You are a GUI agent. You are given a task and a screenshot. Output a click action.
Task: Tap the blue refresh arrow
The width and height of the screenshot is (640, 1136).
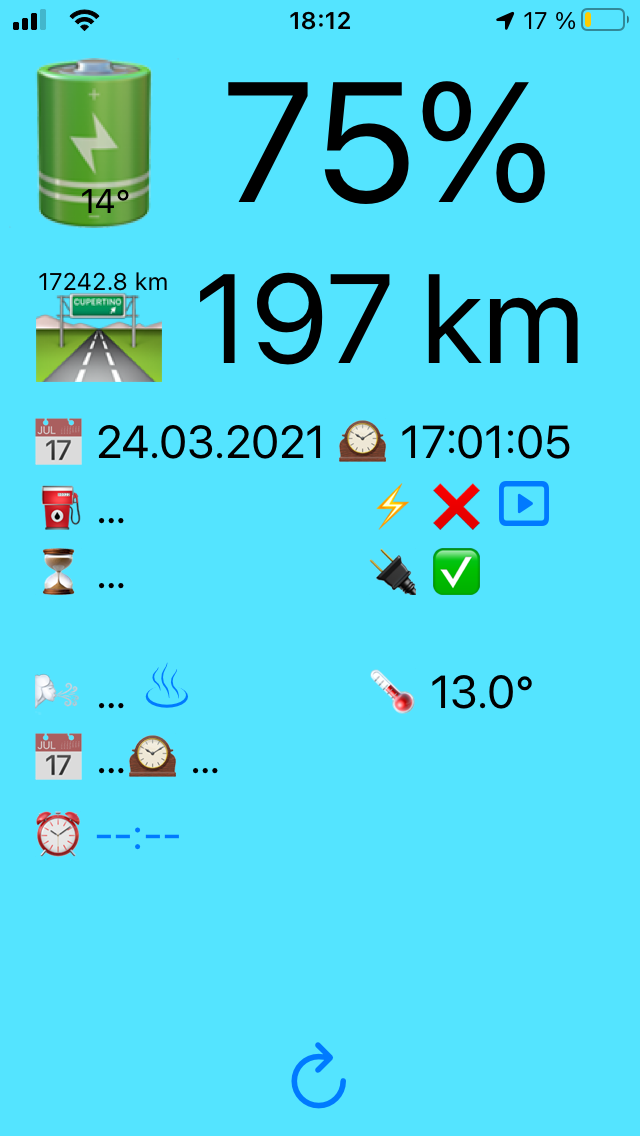coord(319,1076)
